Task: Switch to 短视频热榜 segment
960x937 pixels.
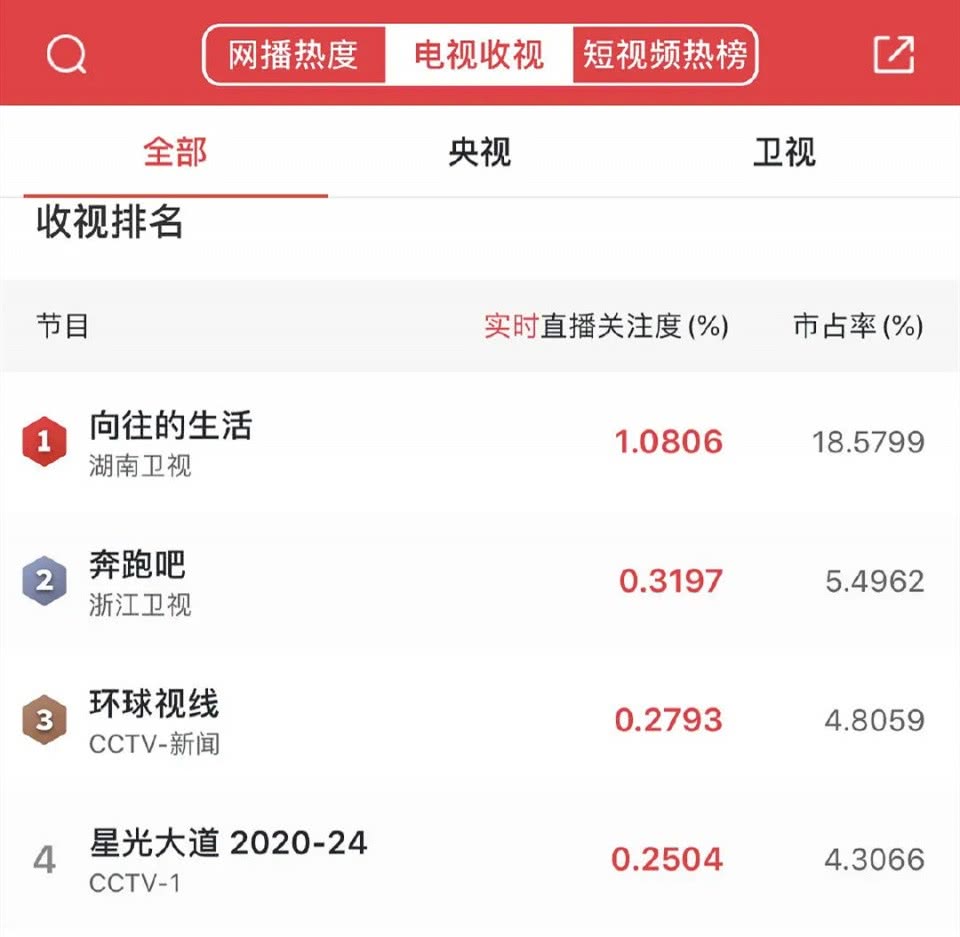Action: [x=665, y=54]
